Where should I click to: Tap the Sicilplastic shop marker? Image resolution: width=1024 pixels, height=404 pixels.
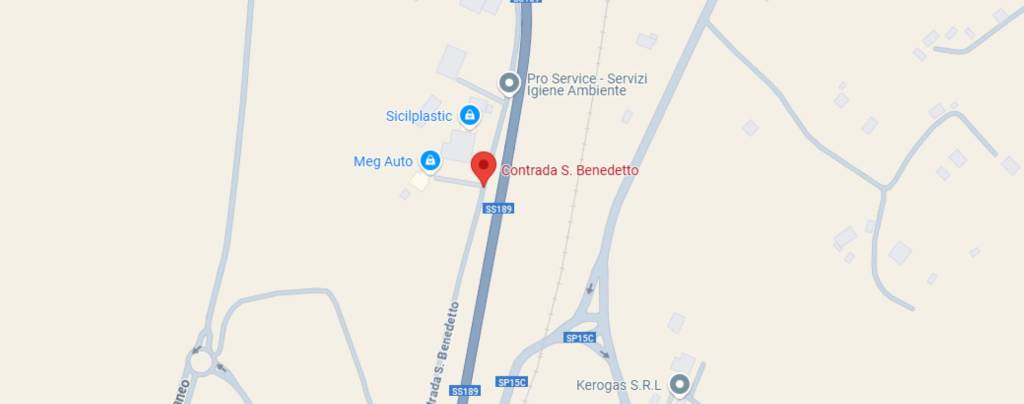tap(469, 116)
